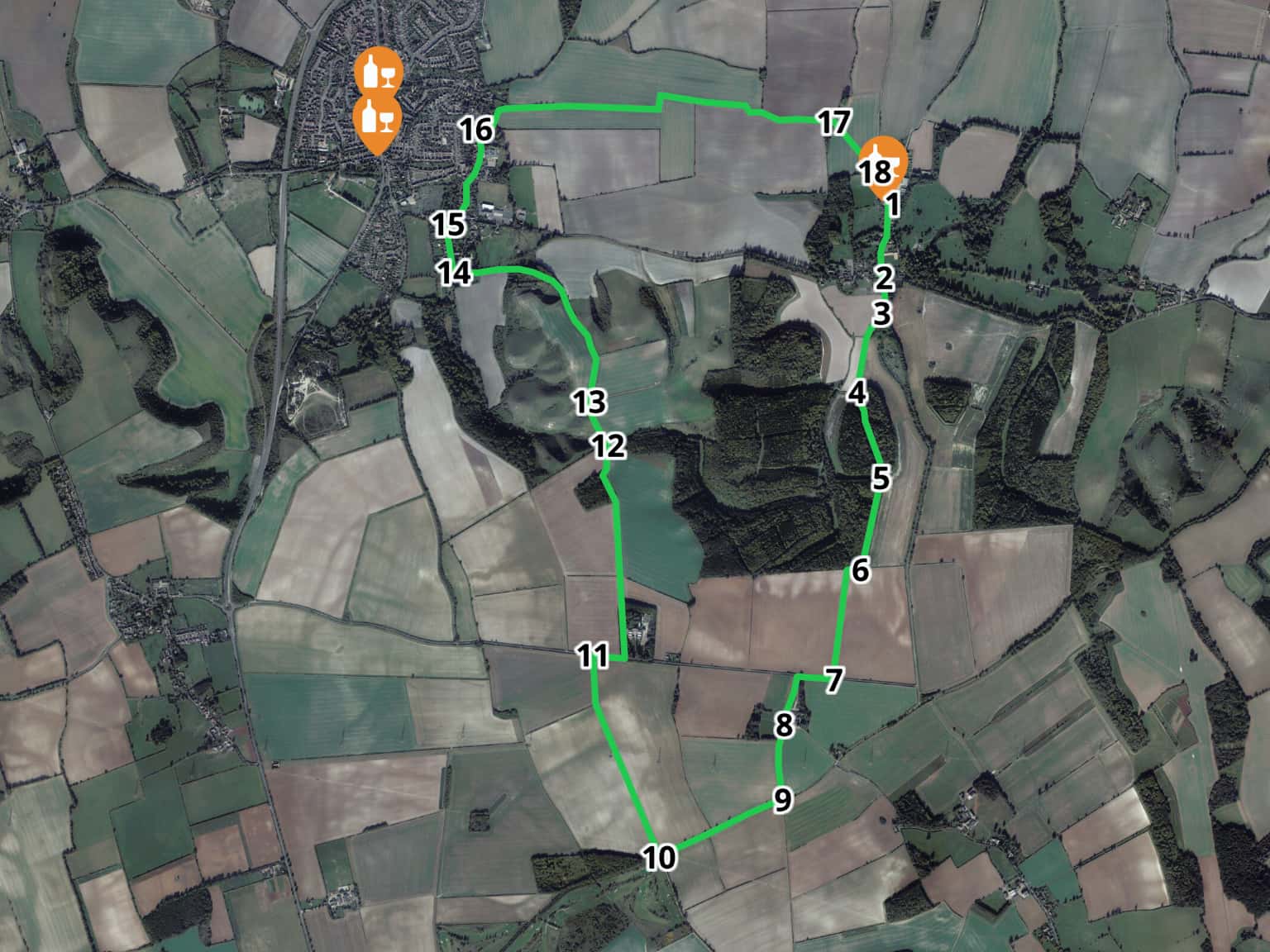
Task: Open waypoint 7 details
Action: pyautogui.click(x=833, y=680)
